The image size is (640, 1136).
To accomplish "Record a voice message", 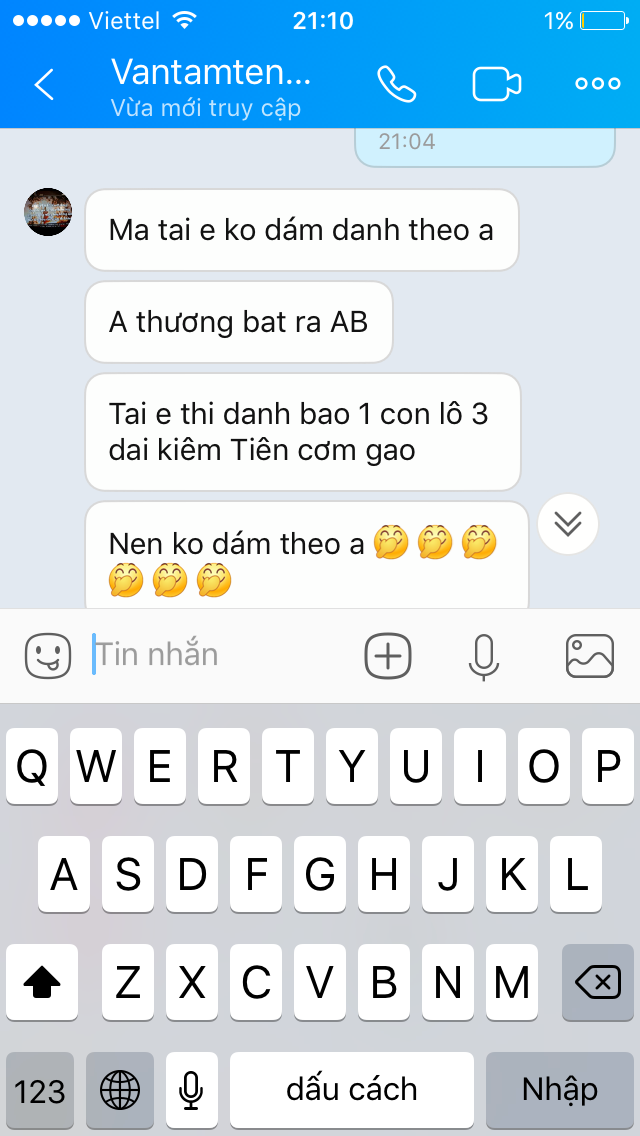I will pos(483,657).
